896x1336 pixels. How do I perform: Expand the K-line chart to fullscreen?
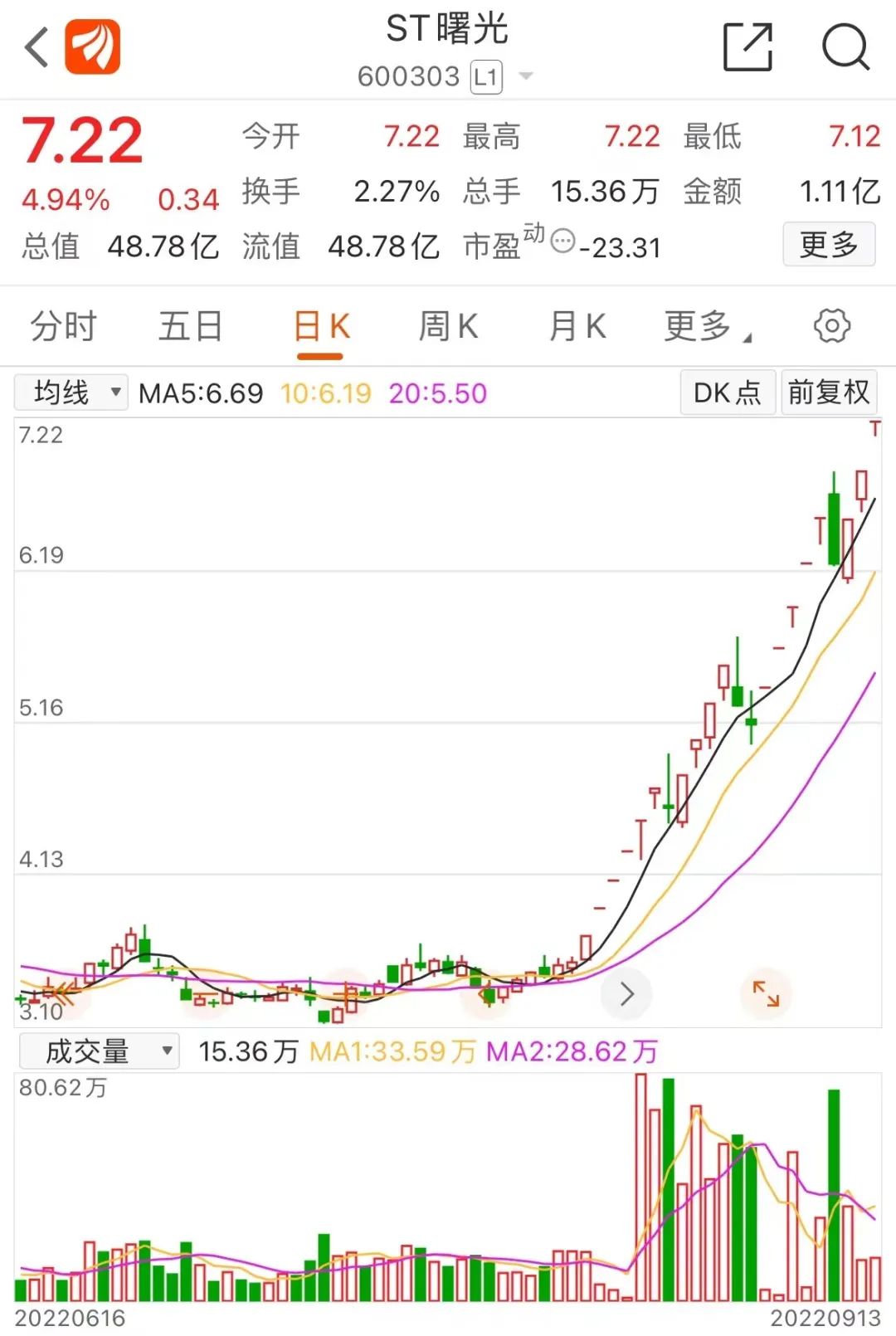(766, 993)
